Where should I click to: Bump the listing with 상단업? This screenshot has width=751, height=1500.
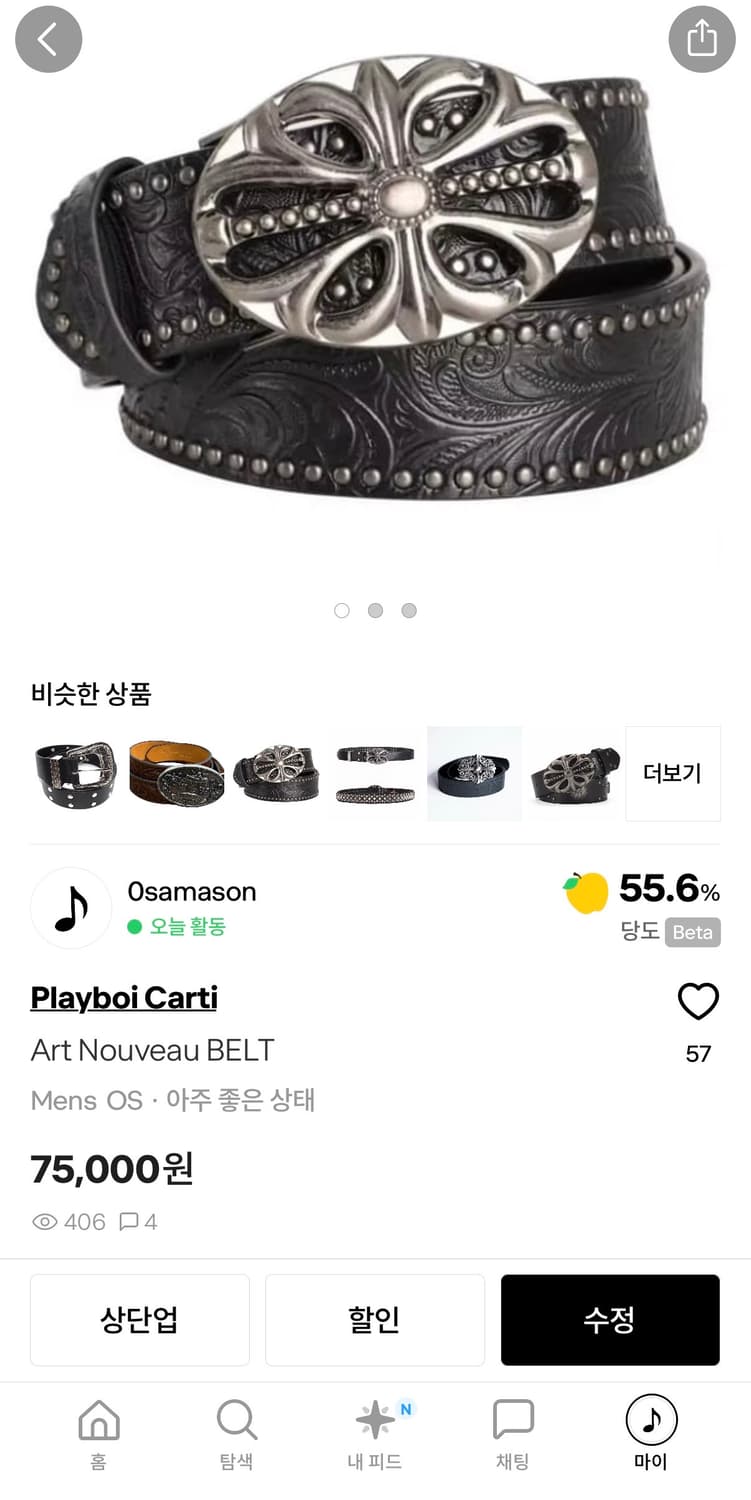pos(140,1319)
